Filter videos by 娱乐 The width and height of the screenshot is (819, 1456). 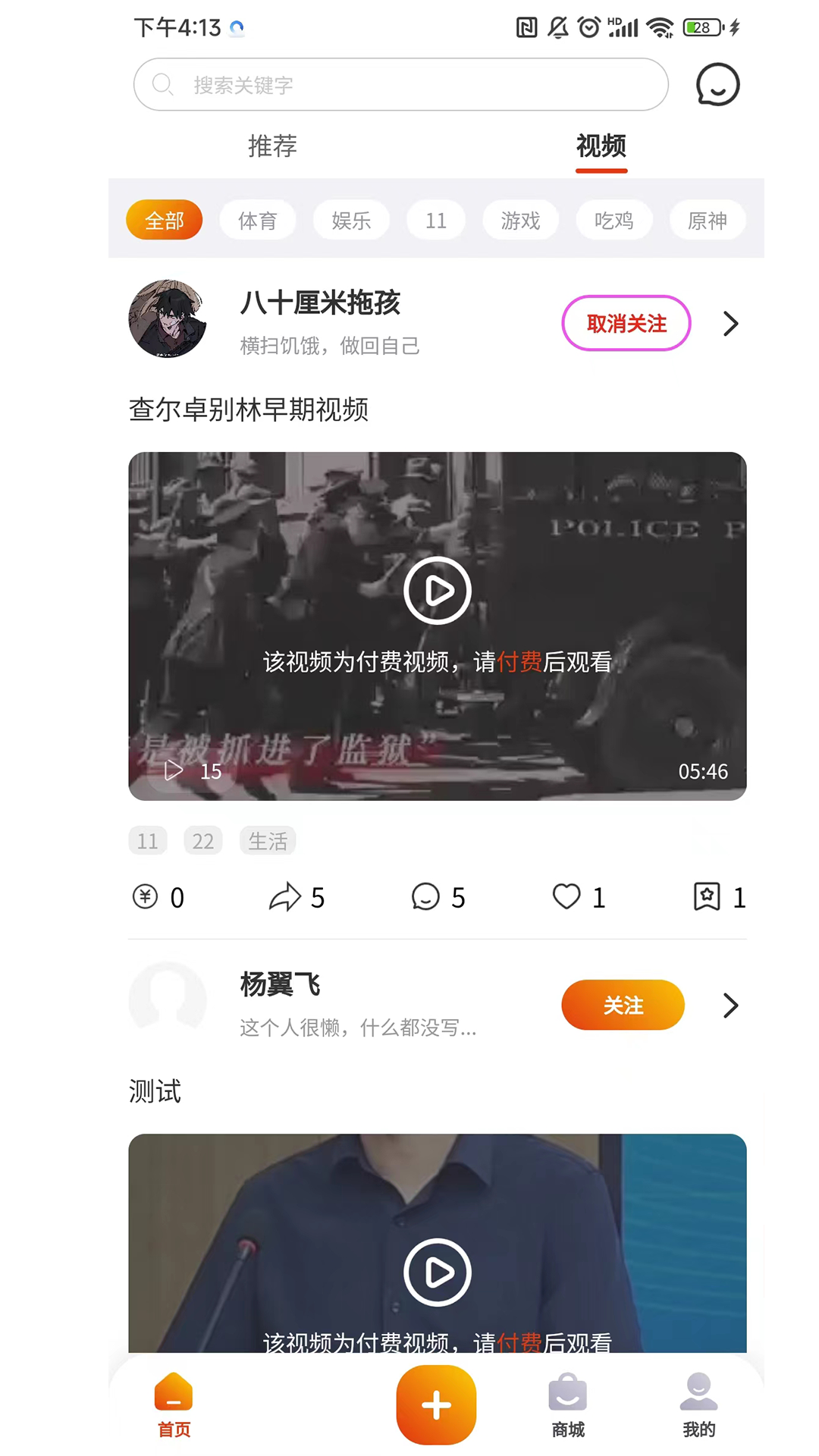(x=351, y=221)
